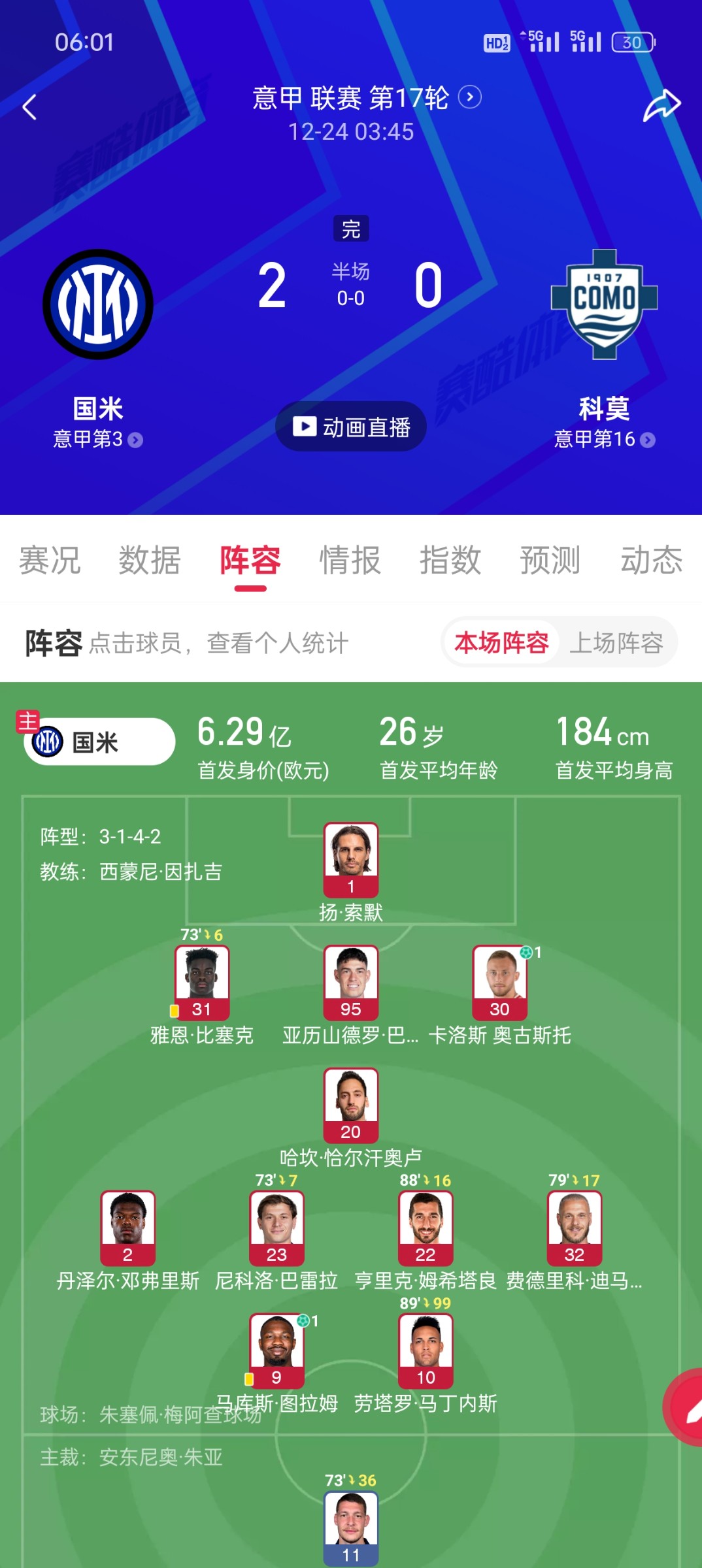
Task: Open 科莫 team ranking 意甲第16
Action: [604, 439]
